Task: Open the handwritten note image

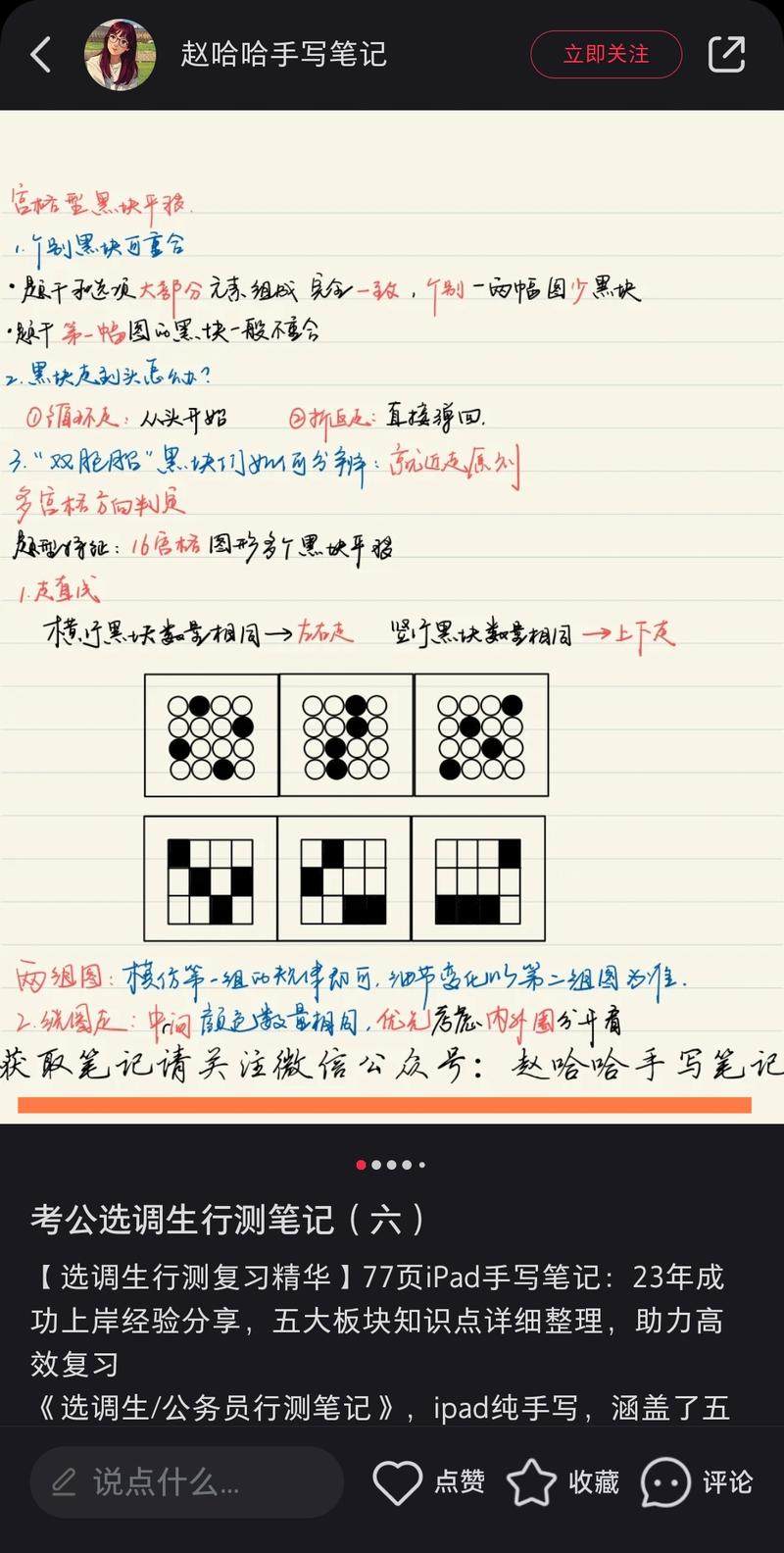Action: [x=392, y=618]
